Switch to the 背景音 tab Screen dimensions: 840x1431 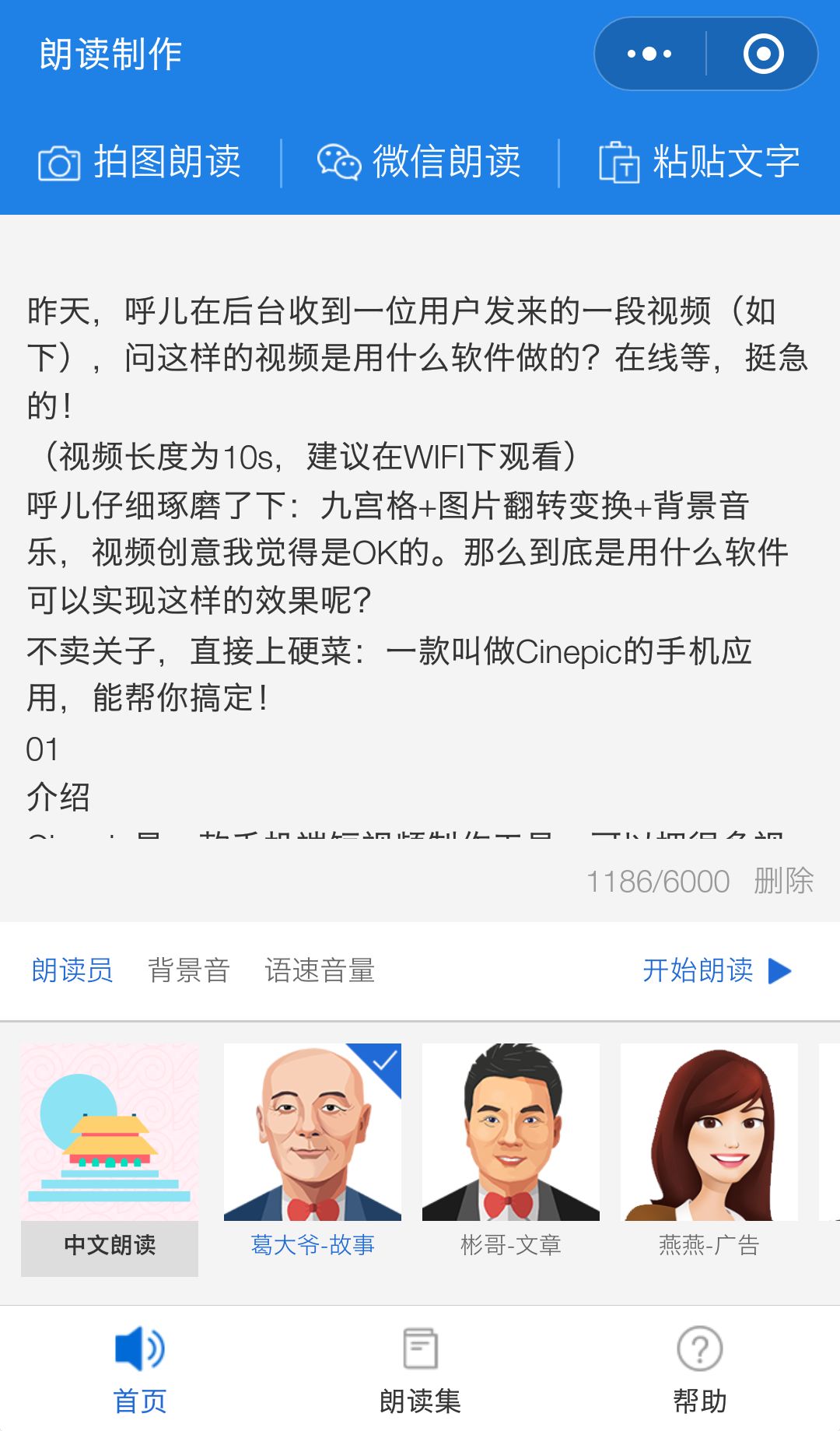coord(189,970)
